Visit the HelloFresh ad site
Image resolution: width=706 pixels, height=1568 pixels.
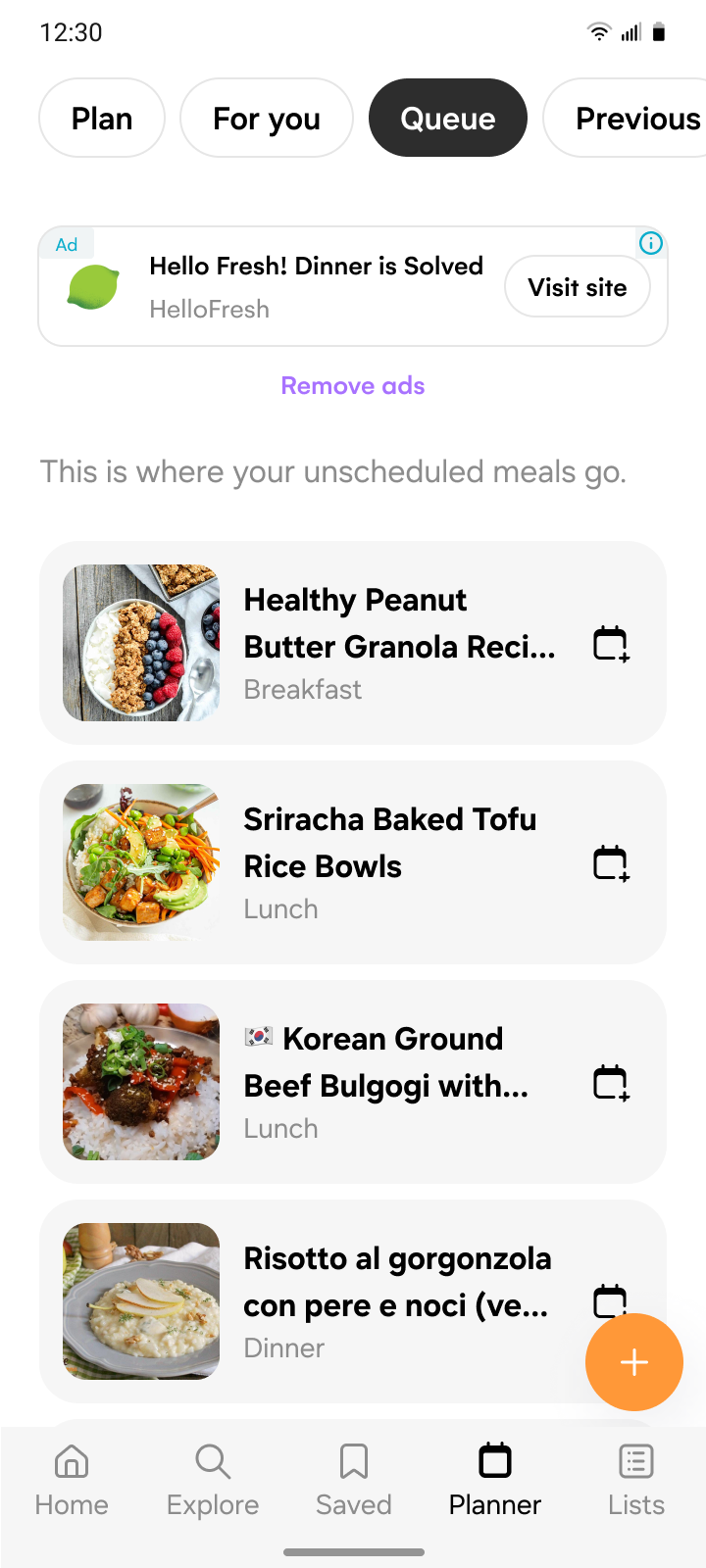point(578,287)
